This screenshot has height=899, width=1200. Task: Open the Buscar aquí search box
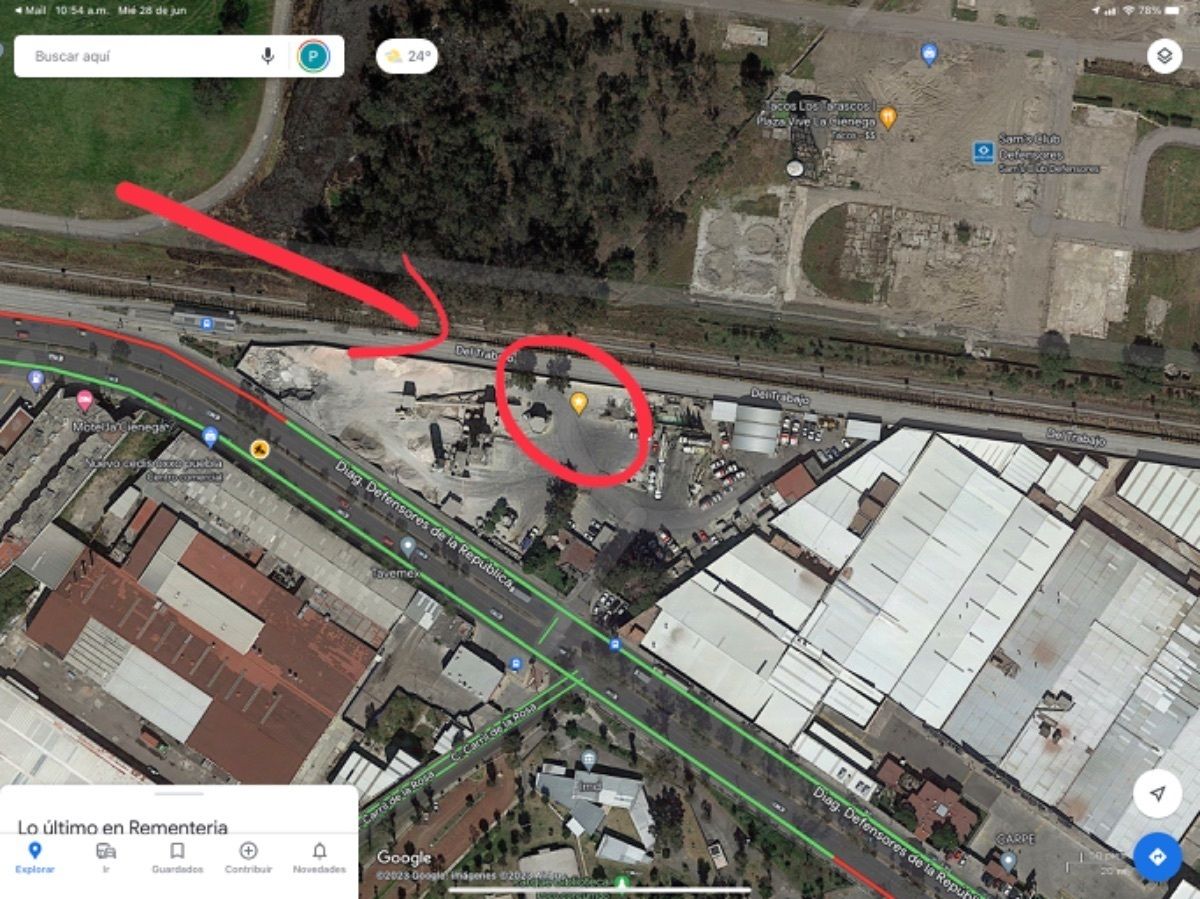[x=140, y=56]
